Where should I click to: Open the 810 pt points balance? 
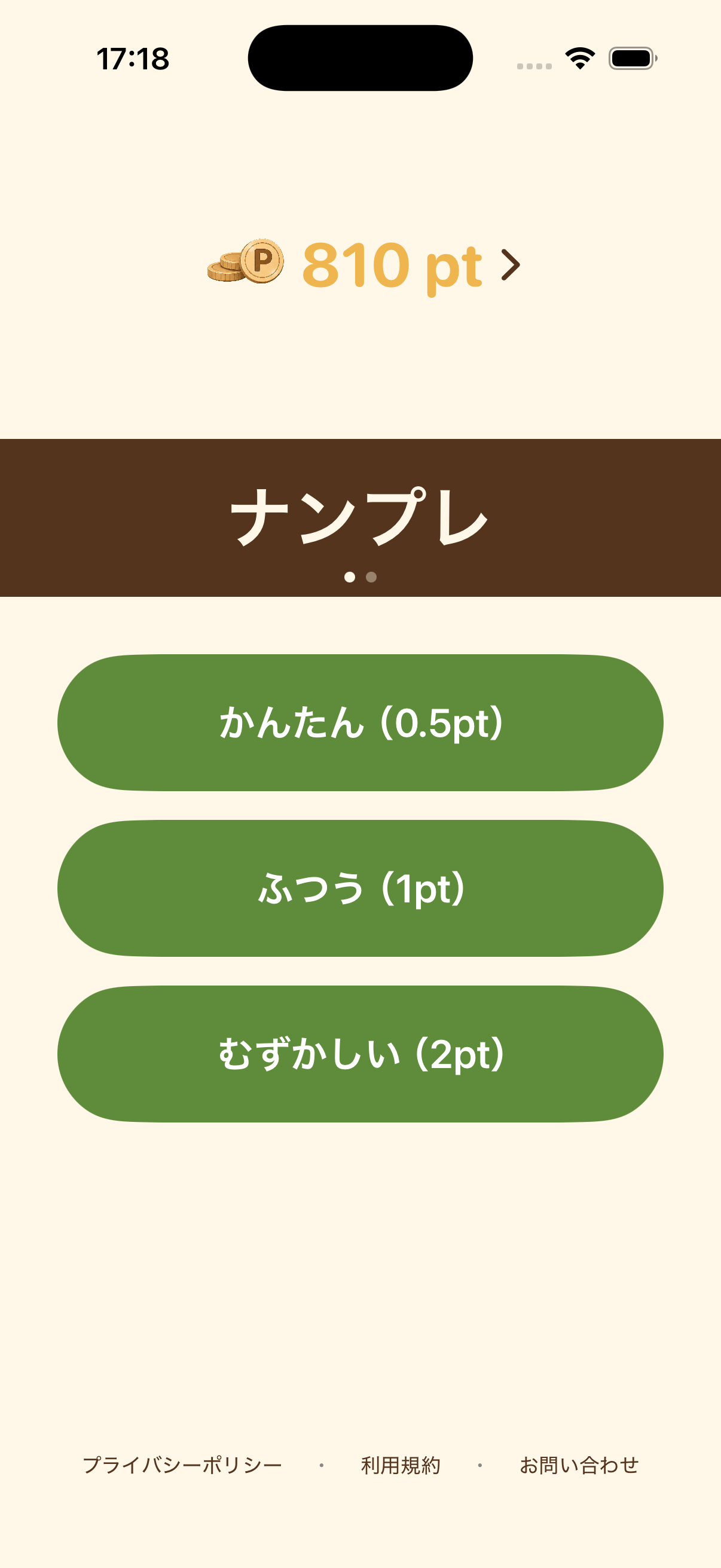[363, 264]
